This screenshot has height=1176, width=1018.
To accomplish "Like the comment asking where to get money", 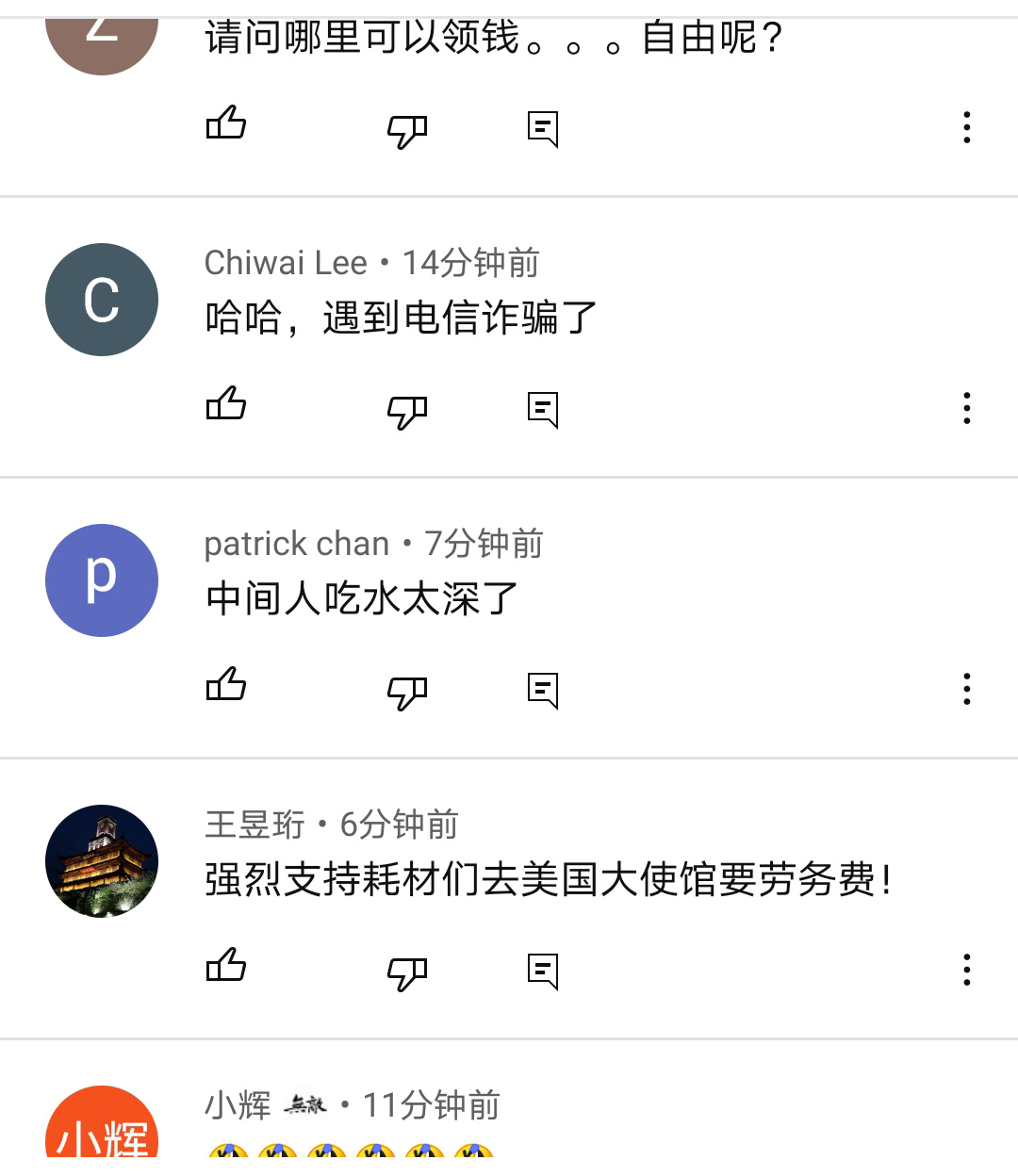I will pyautogui.click(x=226, y=125).
